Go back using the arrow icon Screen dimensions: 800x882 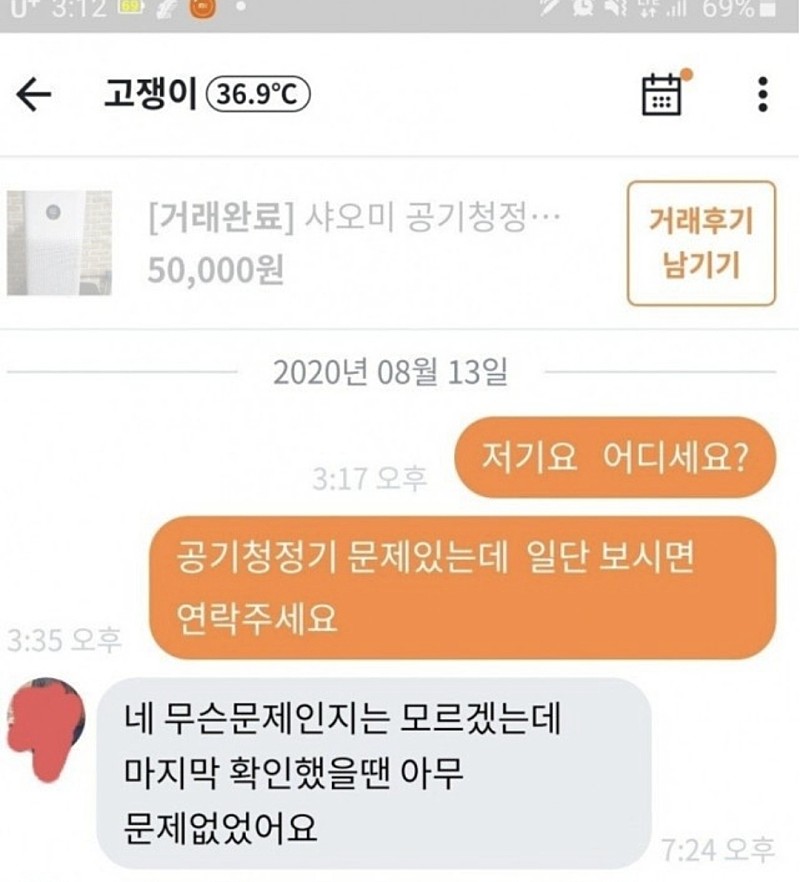[x=34, y=95]
